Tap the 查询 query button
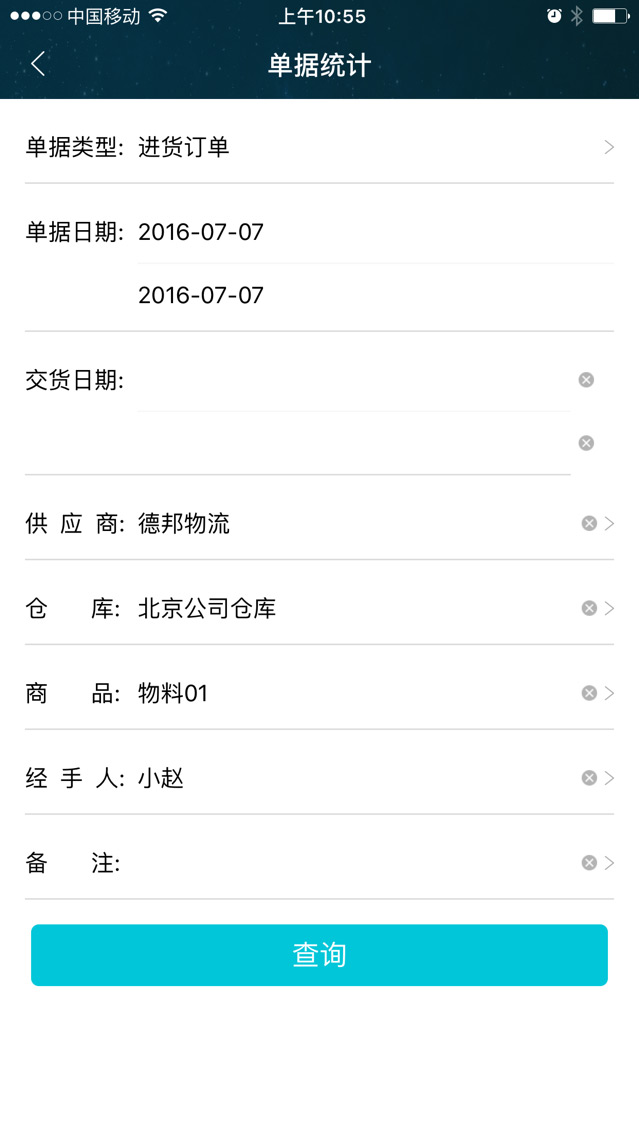639x1136 pixels. pos(319,955)
